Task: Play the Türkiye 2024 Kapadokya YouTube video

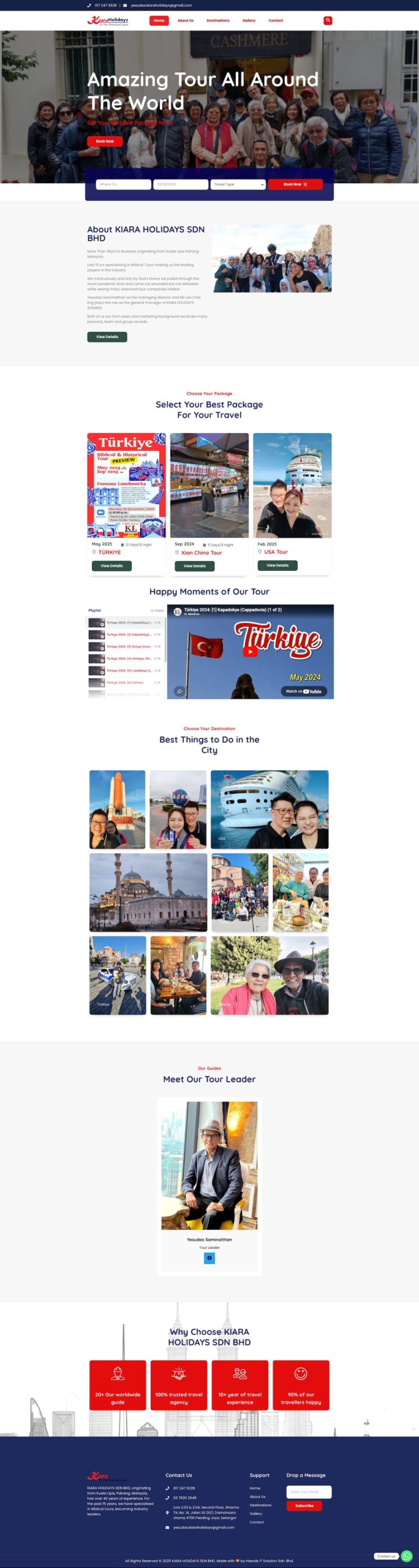Action: point(250,652)
